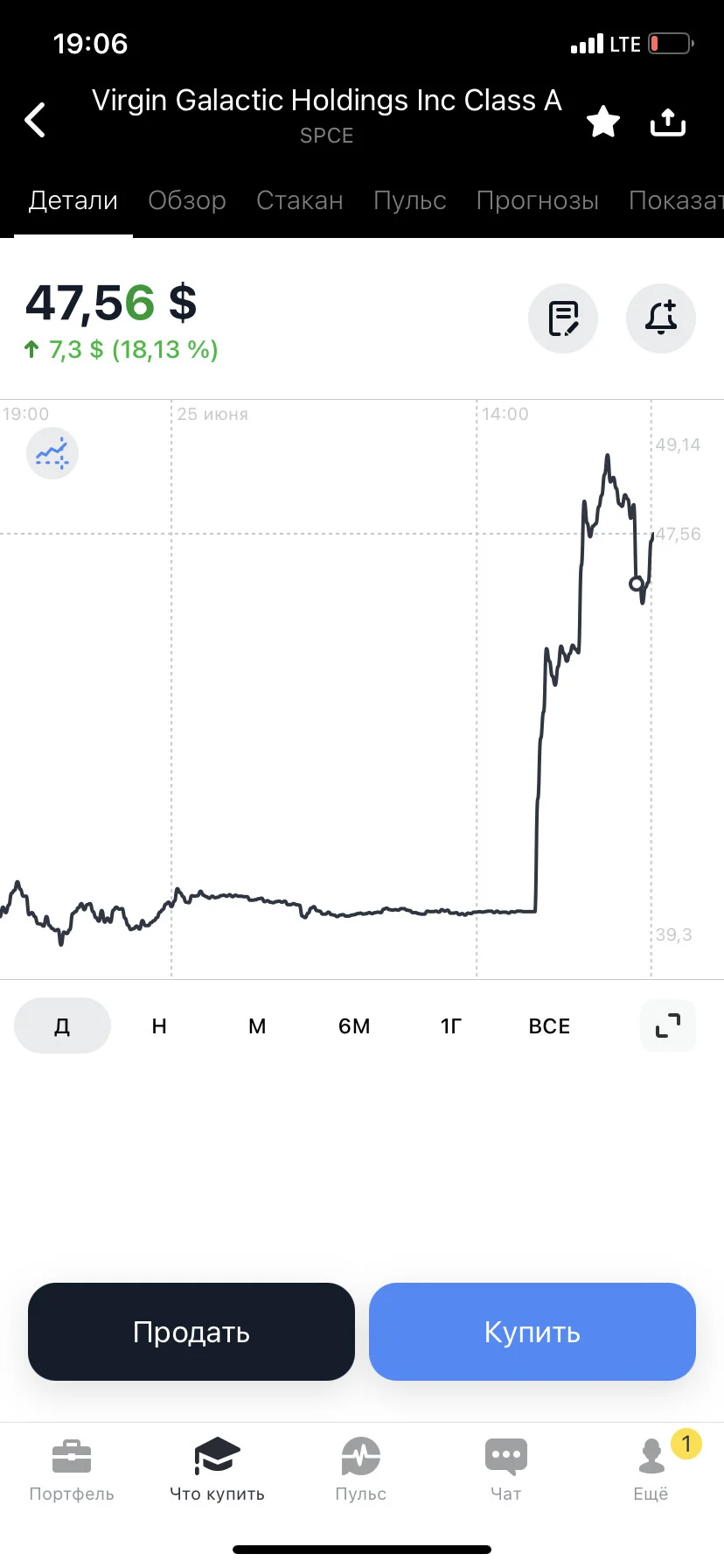Open the Портфель bottom tab
724x1568 pixels.
pos(72,1470)
